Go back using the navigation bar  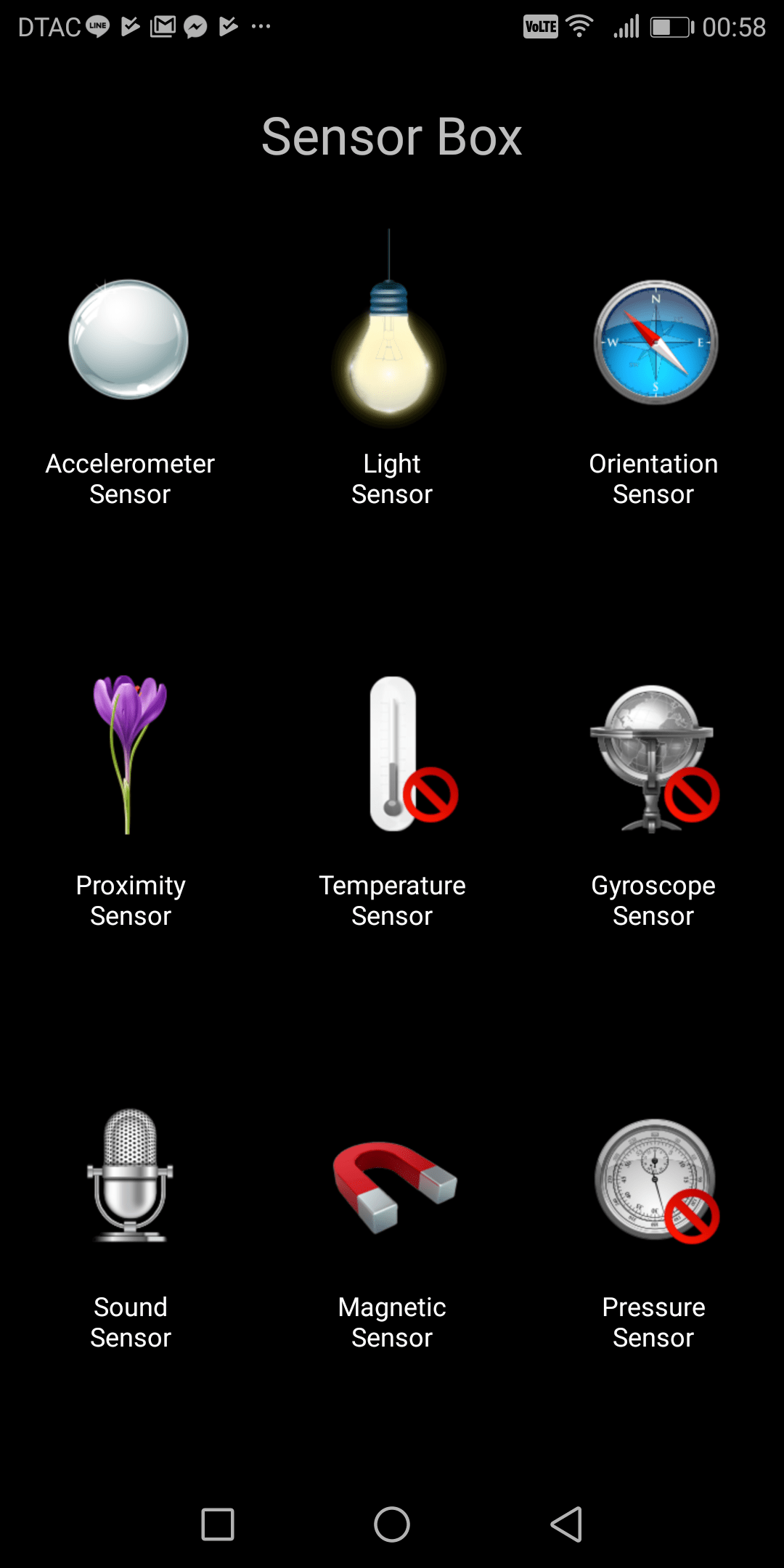566,1524
